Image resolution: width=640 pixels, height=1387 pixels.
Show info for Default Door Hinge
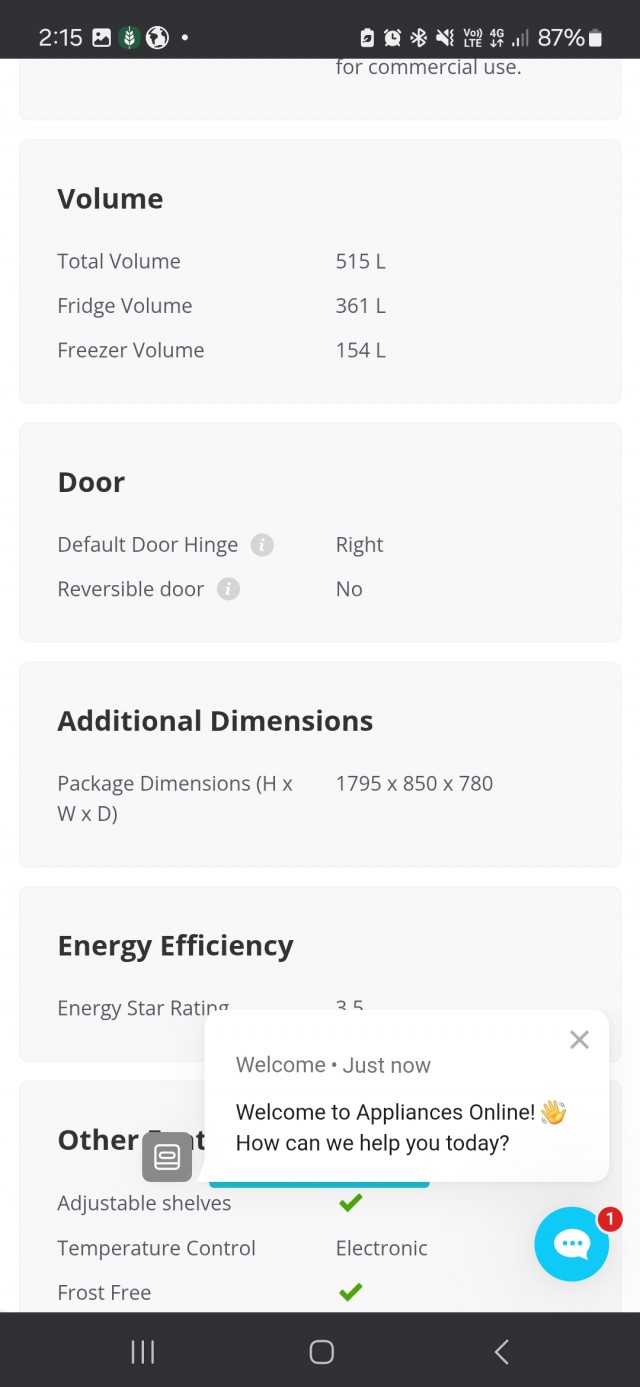coord(262,545)
